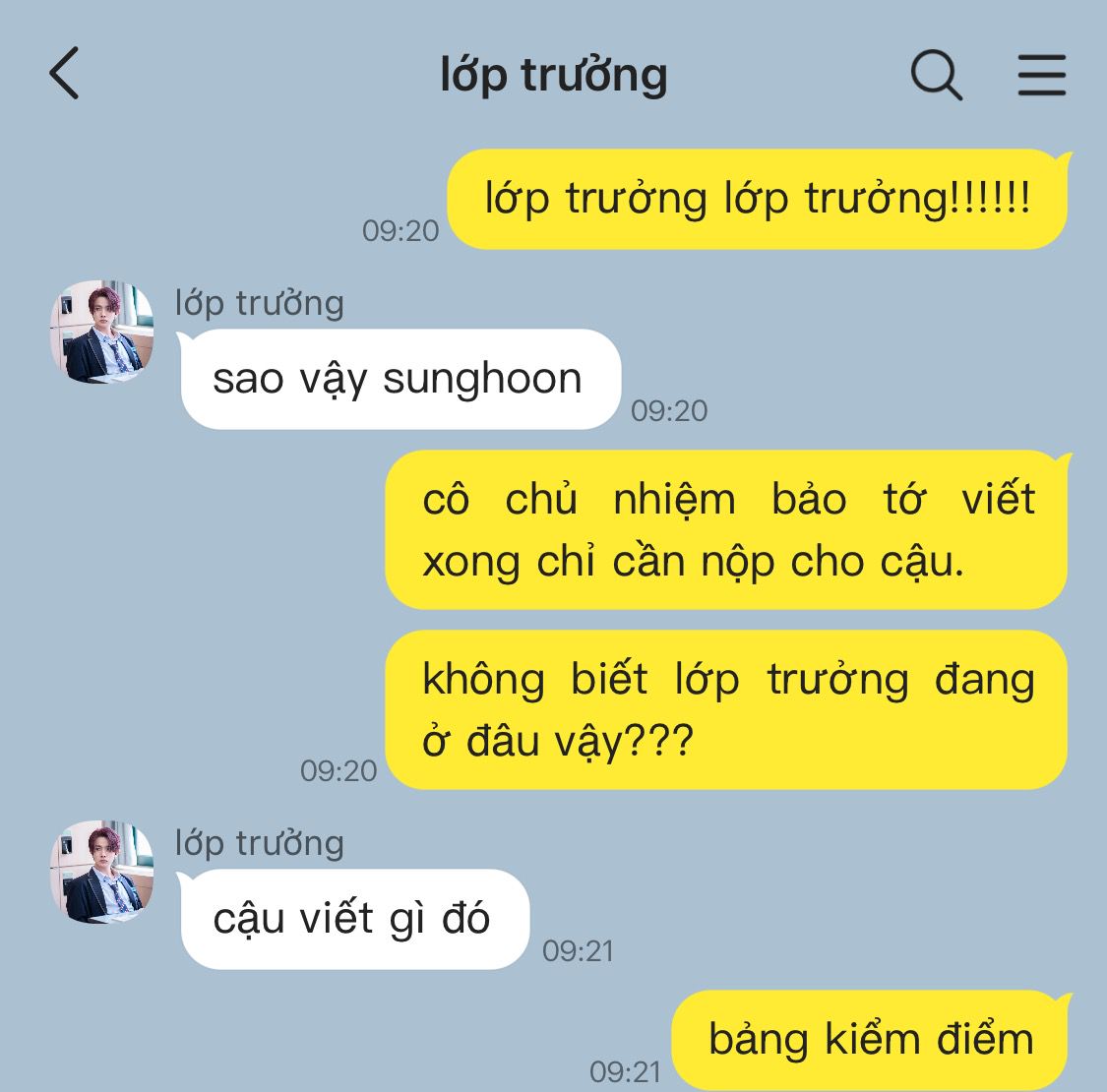Open the chat menu with three lines
This screenshot has height=1092, width=1107.
pos(1041,75)
